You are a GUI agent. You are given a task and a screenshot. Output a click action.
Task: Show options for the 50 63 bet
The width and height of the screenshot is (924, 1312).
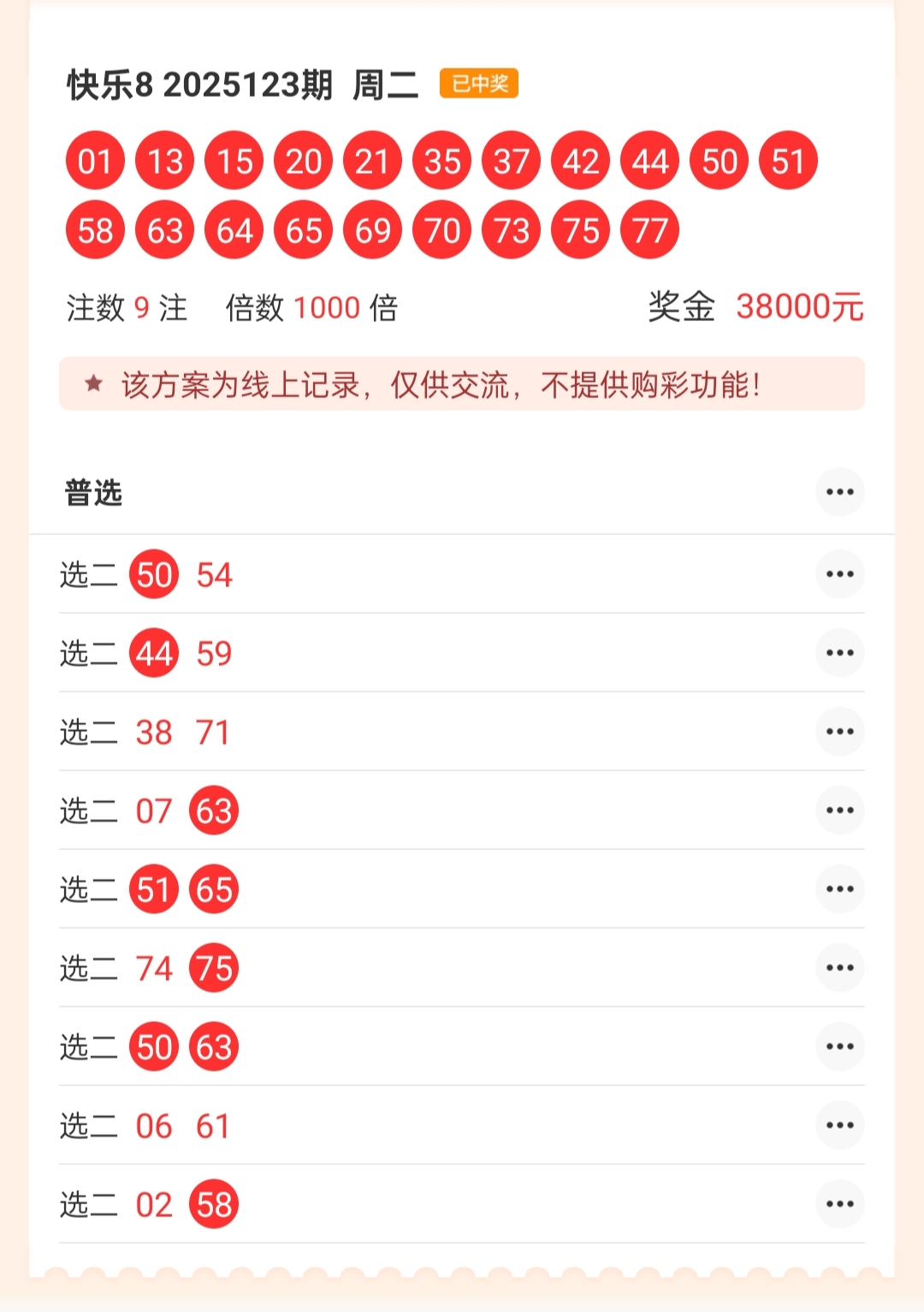[839, 1047]
